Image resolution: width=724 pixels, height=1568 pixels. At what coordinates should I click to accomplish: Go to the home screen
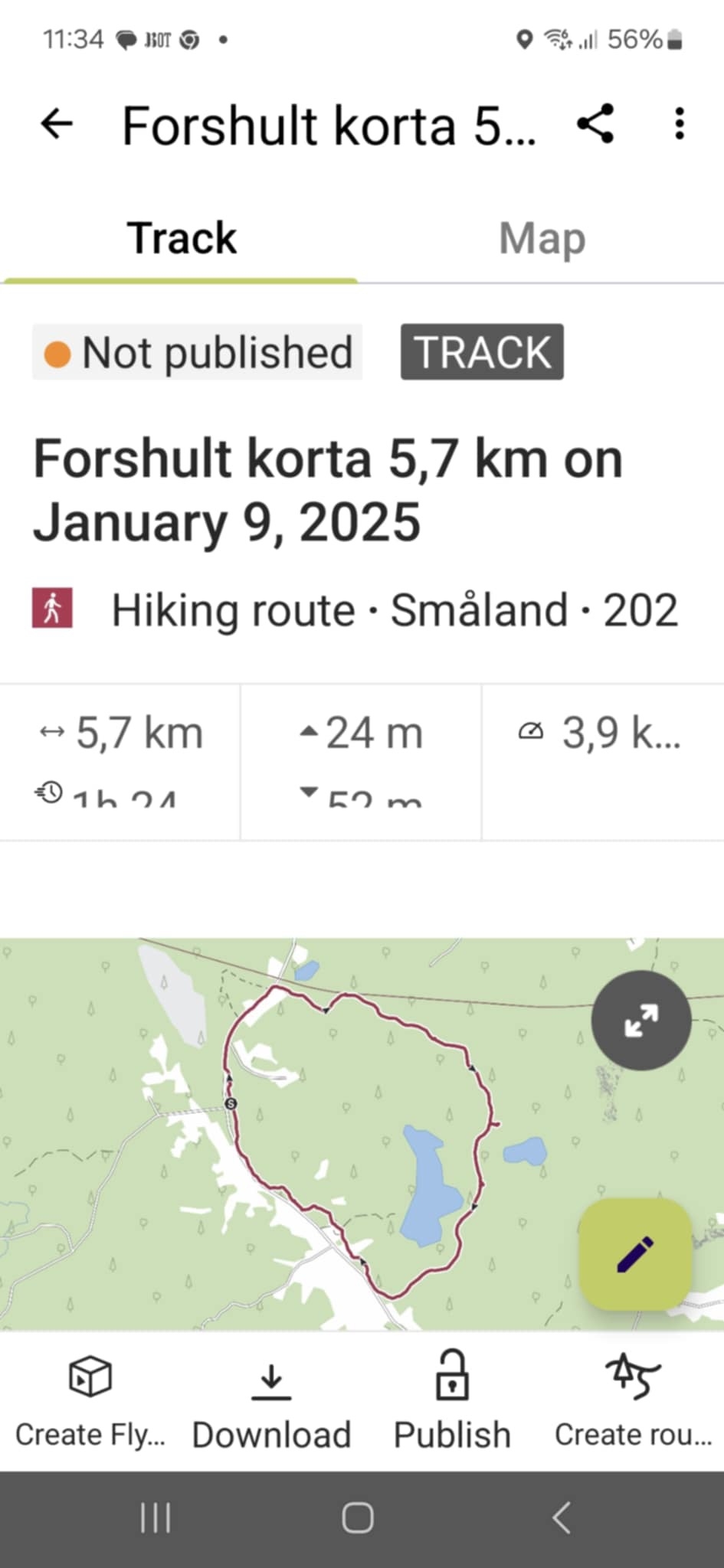[x=358, y=1518]
